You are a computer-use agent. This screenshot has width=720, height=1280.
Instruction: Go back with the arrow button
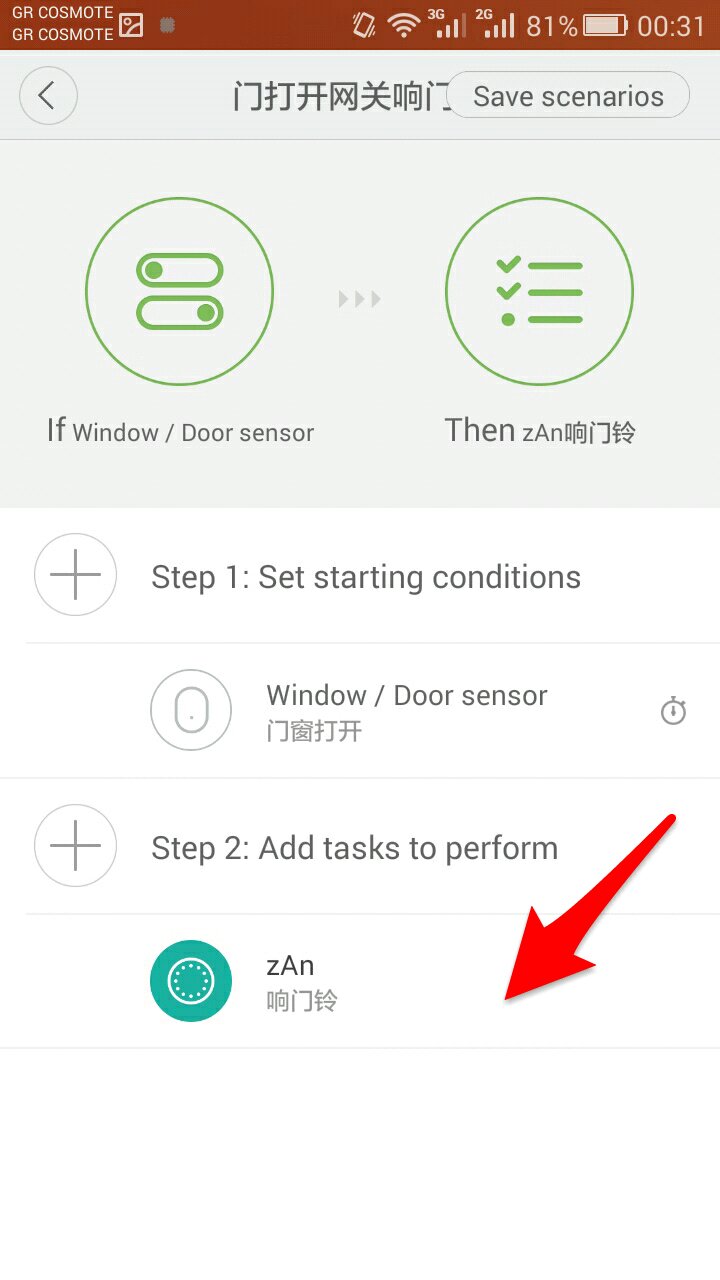(48, 96)
